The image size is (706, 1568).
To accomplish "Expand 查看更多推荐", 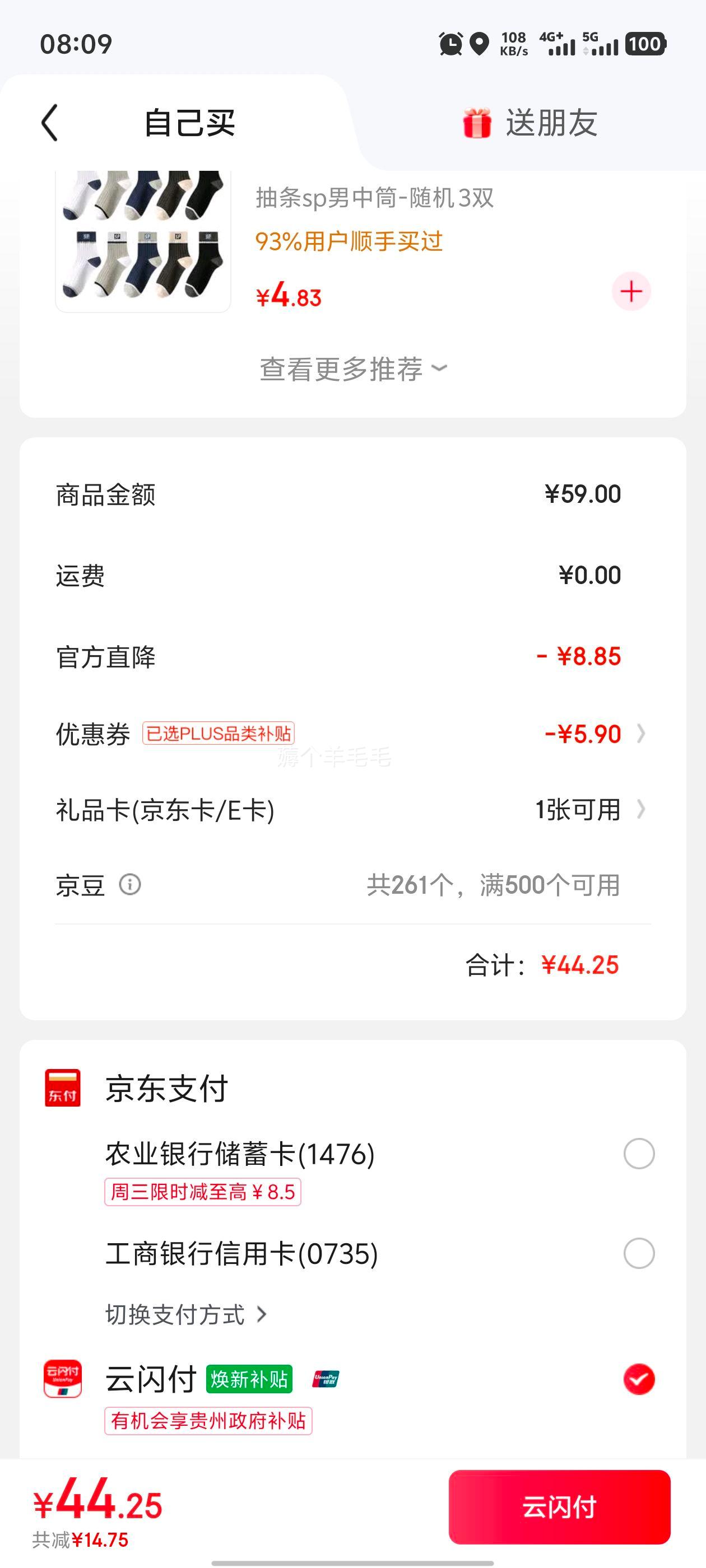I will pos(352,370).
